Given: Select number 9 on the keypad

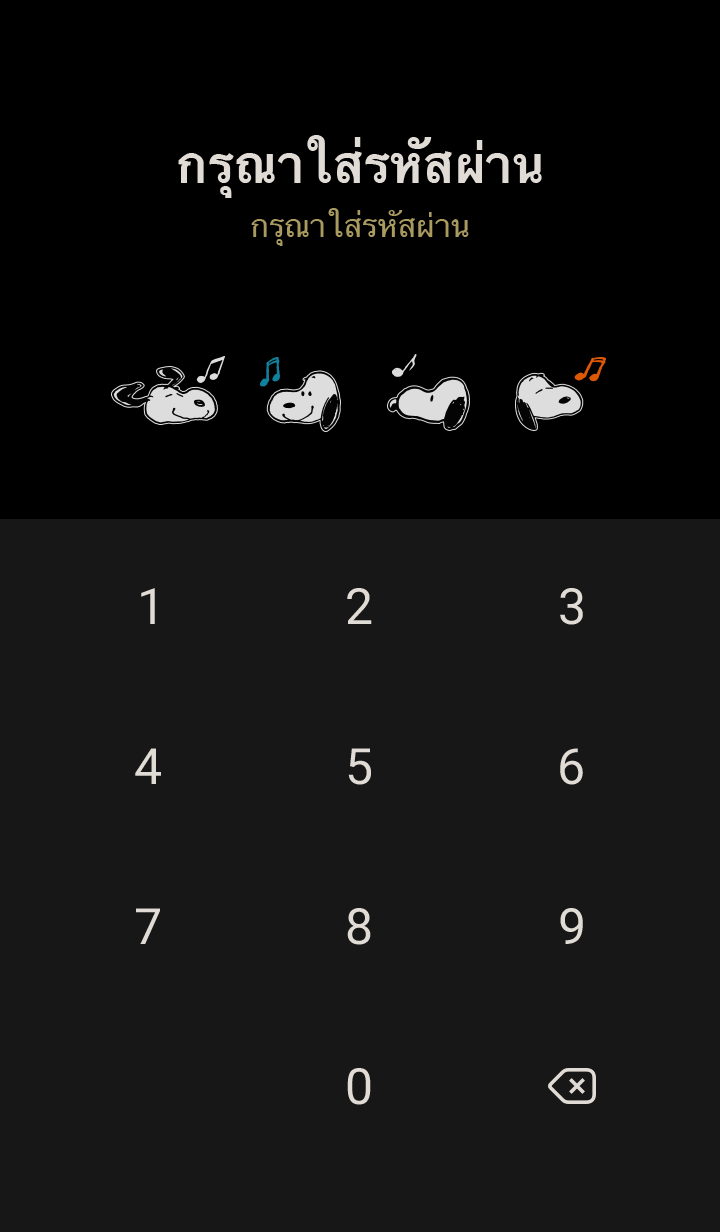Looking at the screenshot, I should [x=571, y=927].
